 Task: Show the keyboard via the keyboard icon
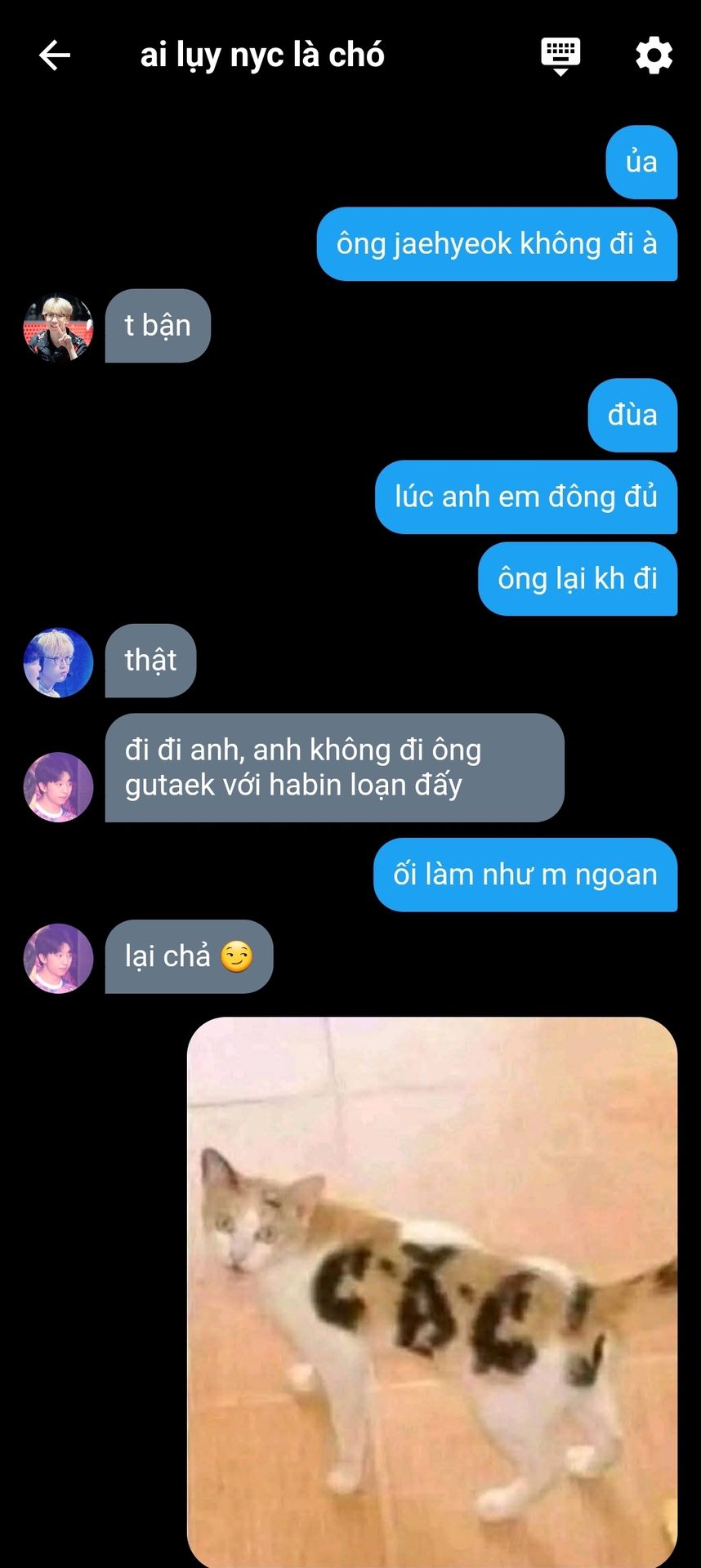click(560, 56)
